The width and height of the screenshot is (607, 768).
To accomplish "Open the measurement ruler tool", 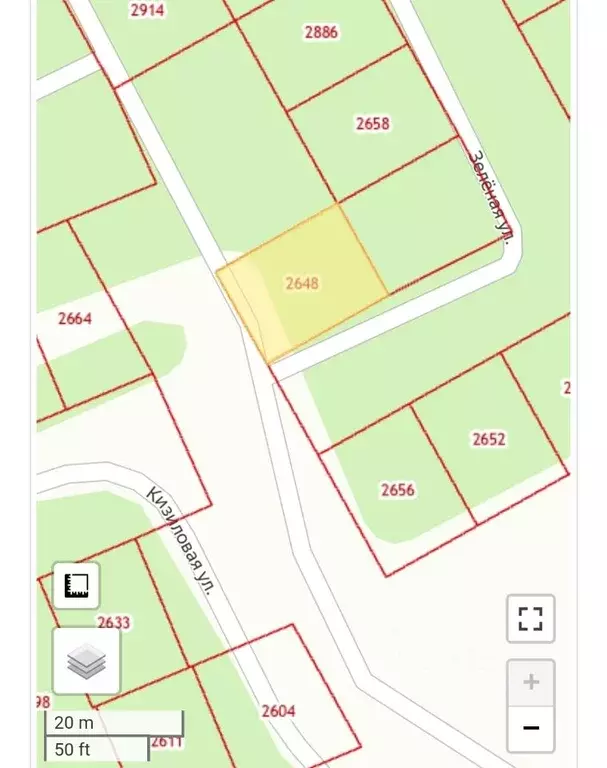I will [76, 586].
